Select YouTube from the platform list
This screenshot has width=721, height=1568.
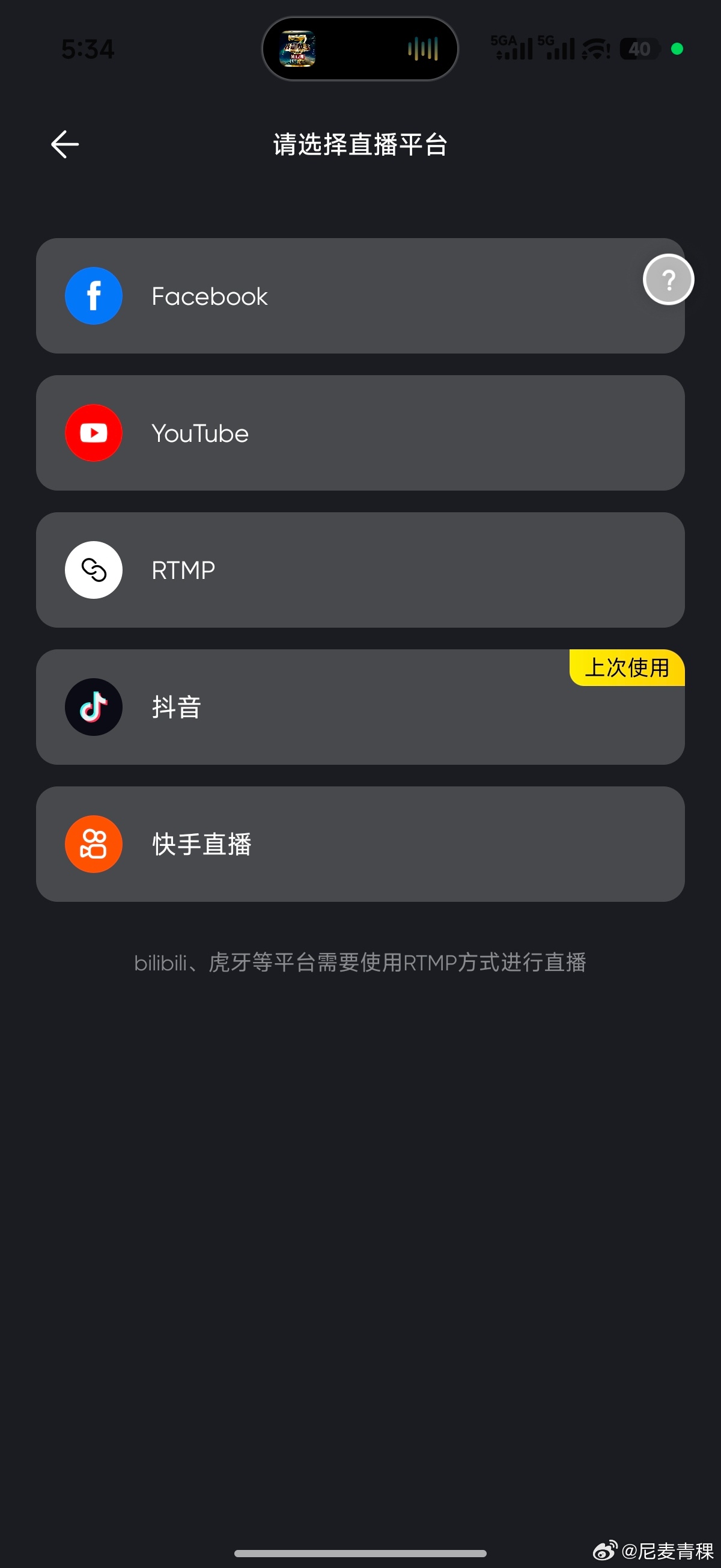(x=361, y=433)
